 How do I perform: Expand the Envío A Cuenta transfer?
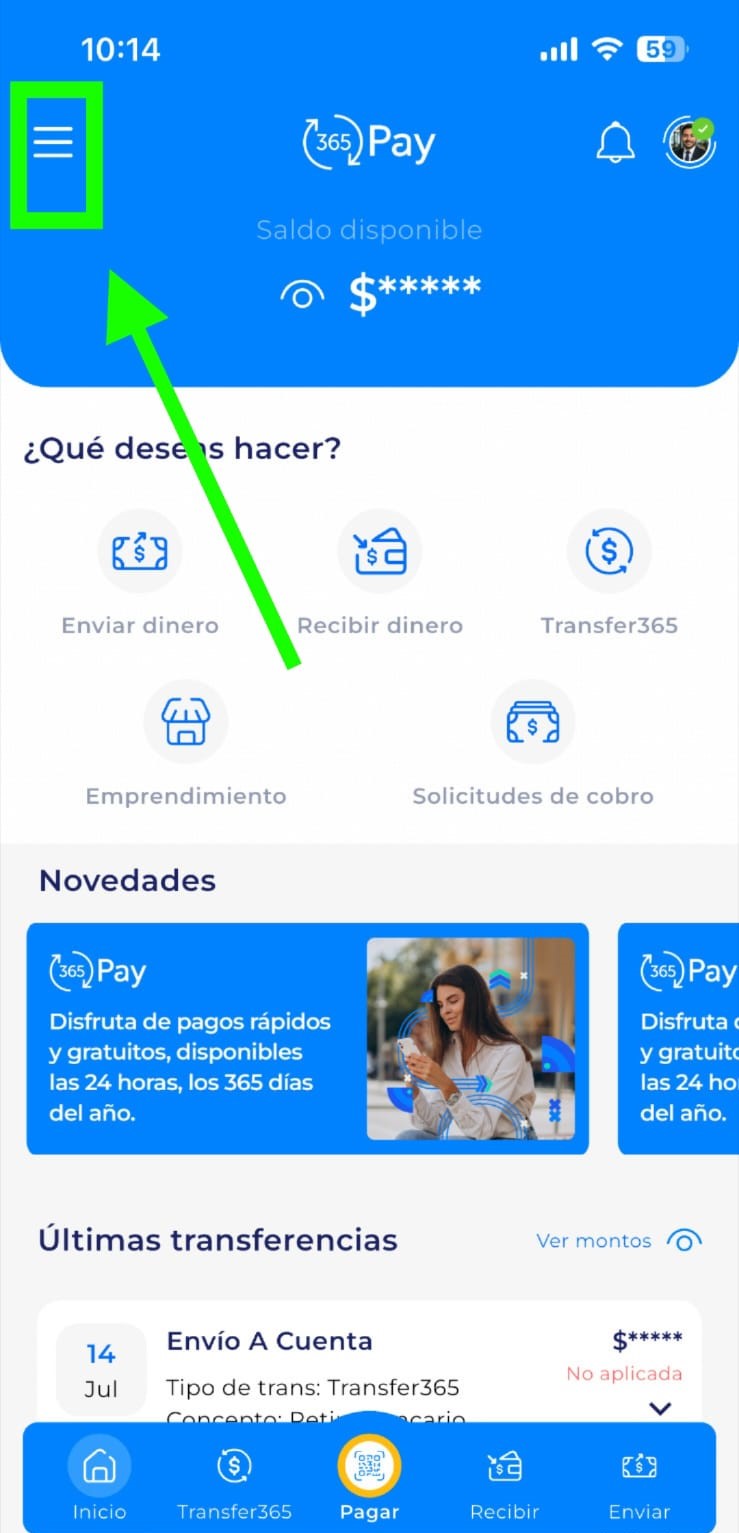tap(659, 1408)
